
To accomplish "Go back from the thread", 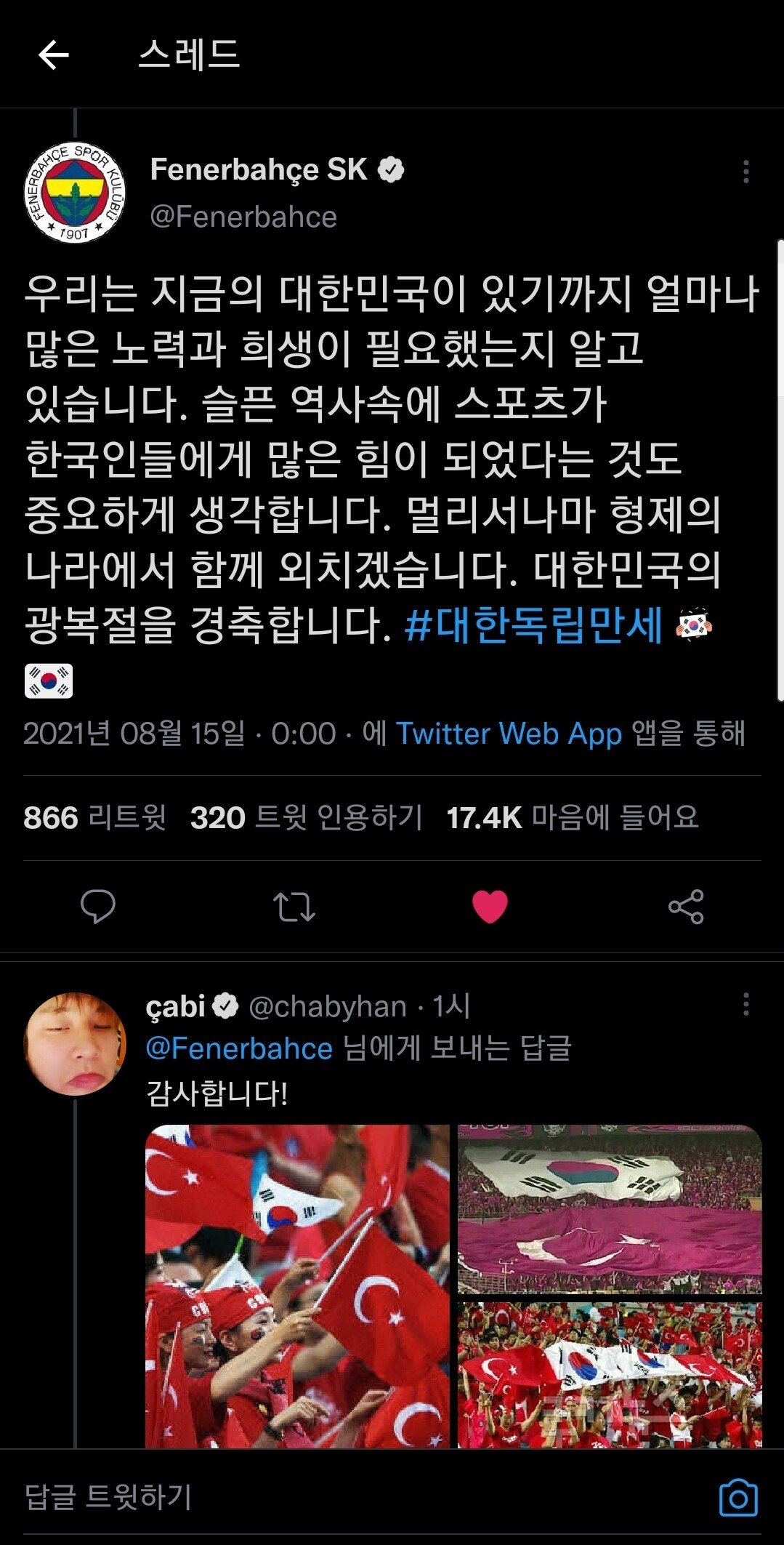I will coord(53,55).
